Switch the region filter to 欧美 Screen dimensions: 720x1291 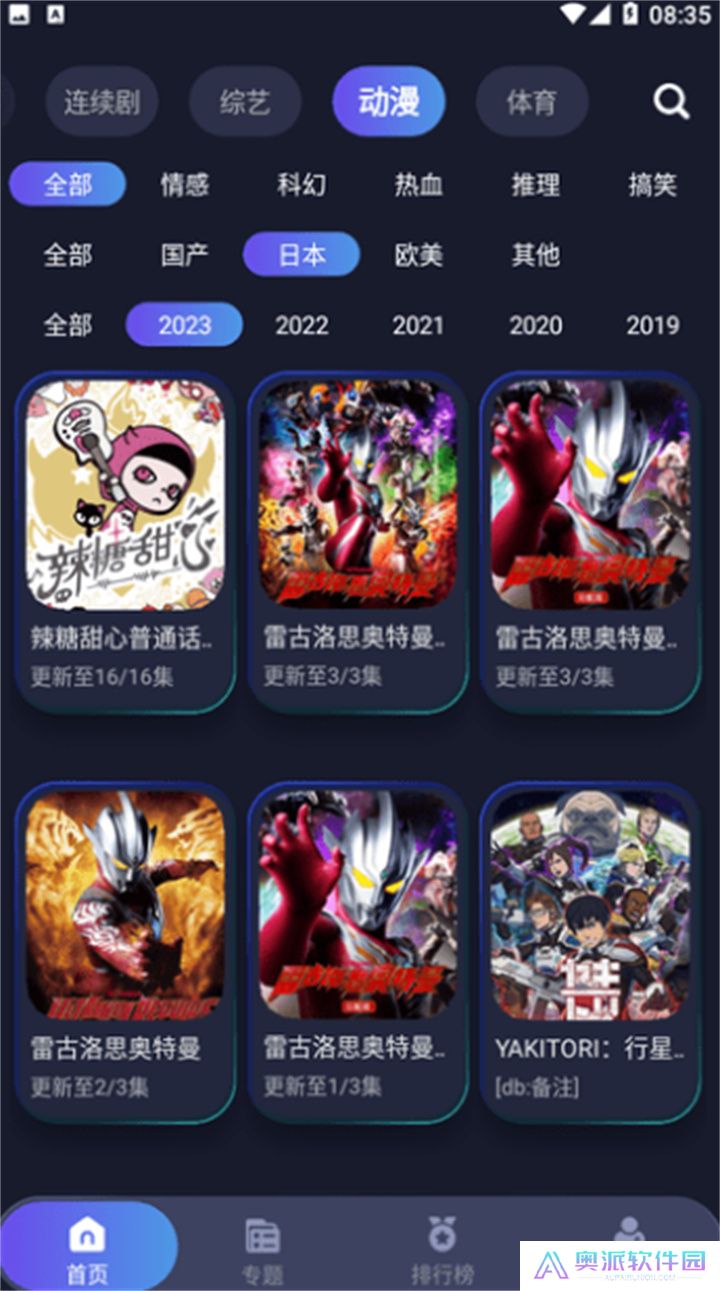click(x=416, y=255)
